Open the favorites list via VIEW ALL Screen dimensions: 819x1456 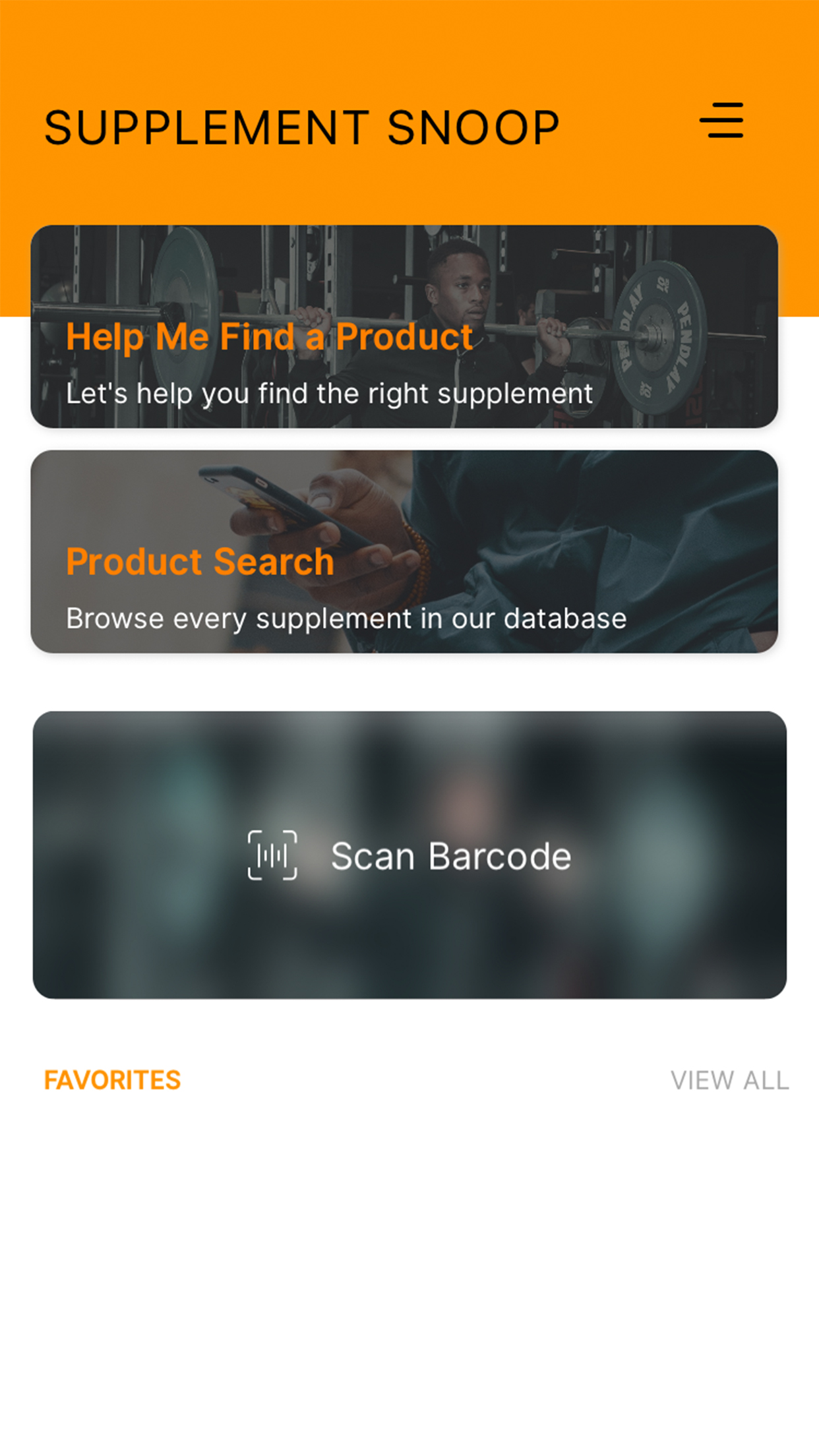729,1080
